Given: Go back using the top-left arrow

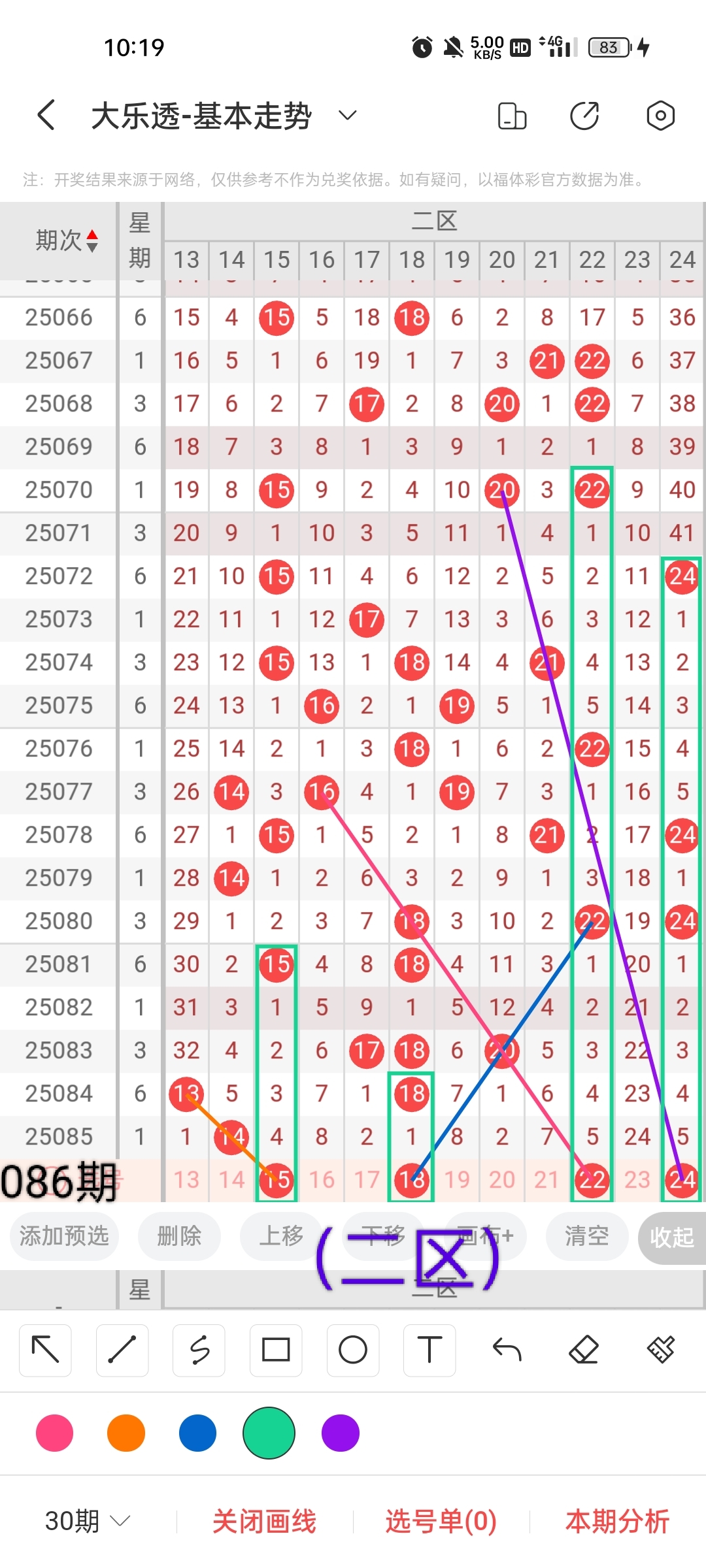Looking at the screenshot, I should (x=46, y=116).
